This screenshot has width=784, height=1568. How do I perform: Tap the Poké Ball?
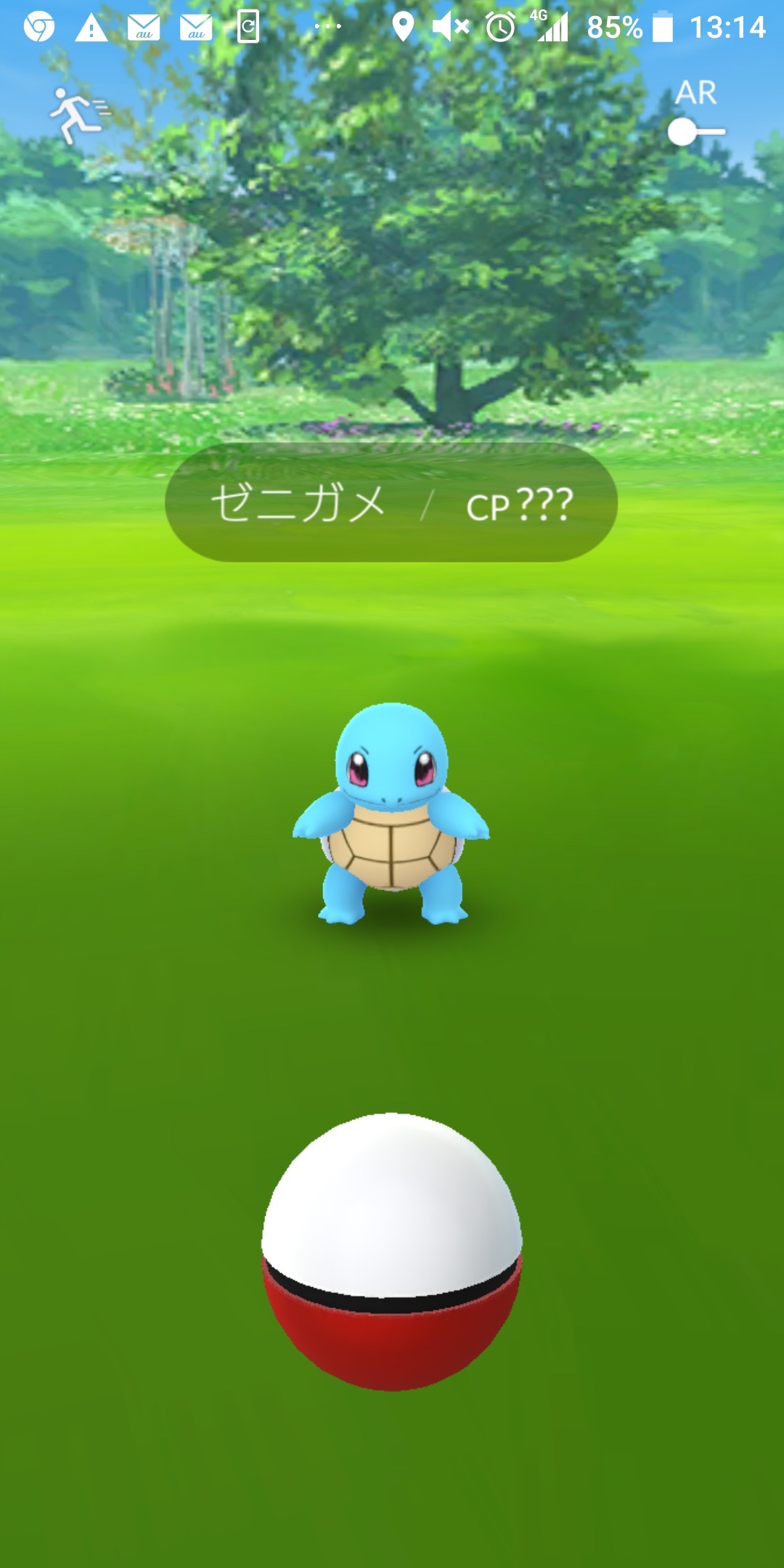click(x=392, y=1251)
